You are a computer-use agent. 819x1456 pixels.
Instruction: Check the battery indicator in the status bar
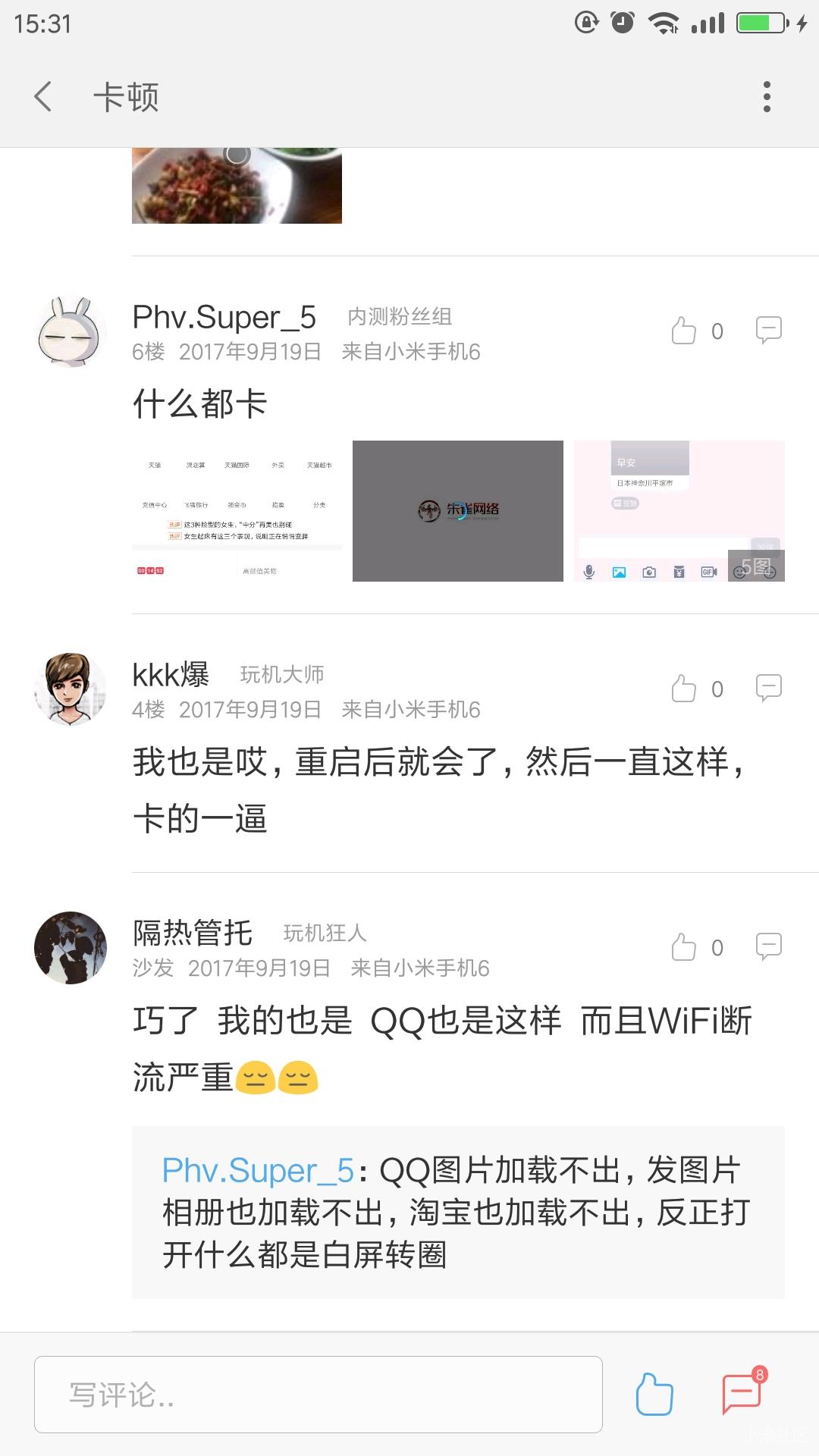(761, 22)
